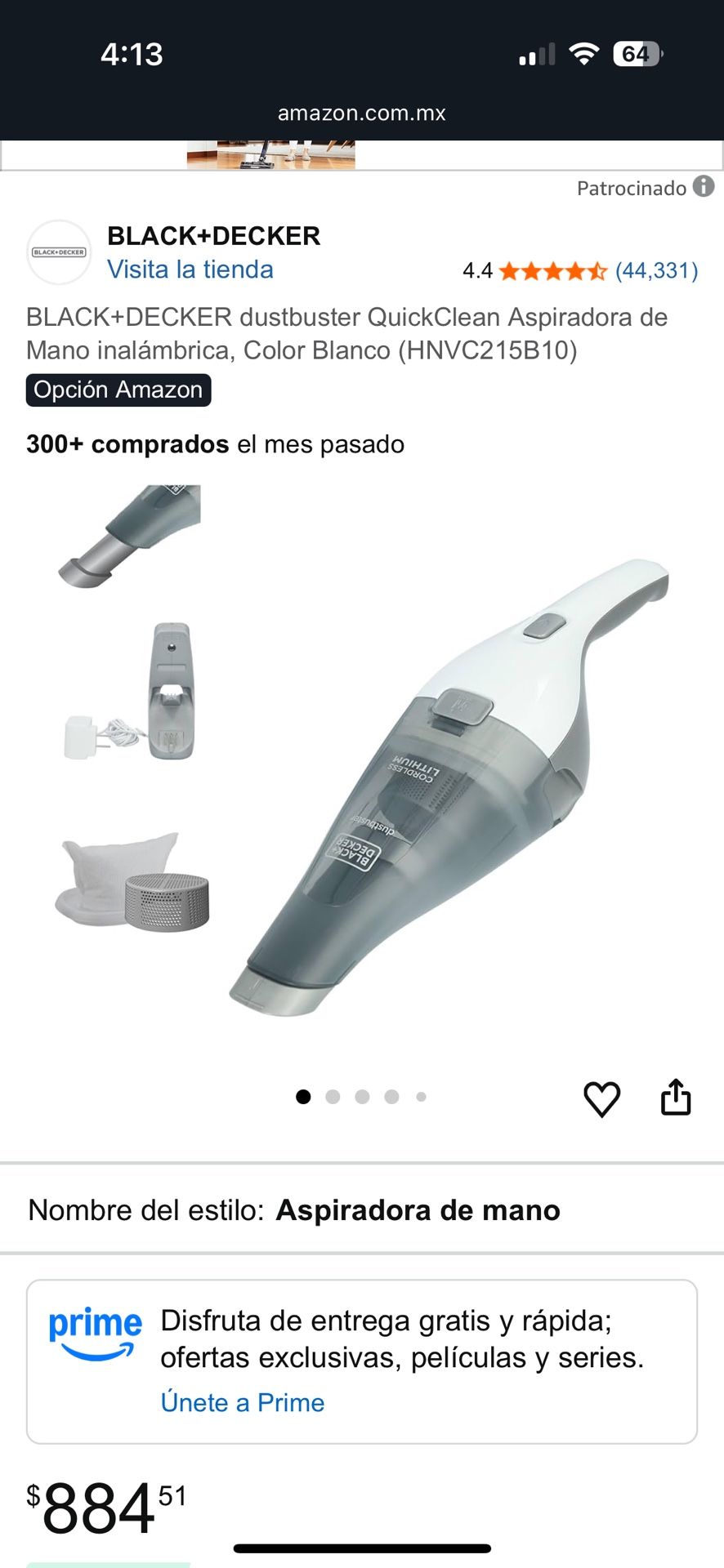Open the 300+ comprados info
This screenshot has height=1568, width=724.
(x=127, y=444)
